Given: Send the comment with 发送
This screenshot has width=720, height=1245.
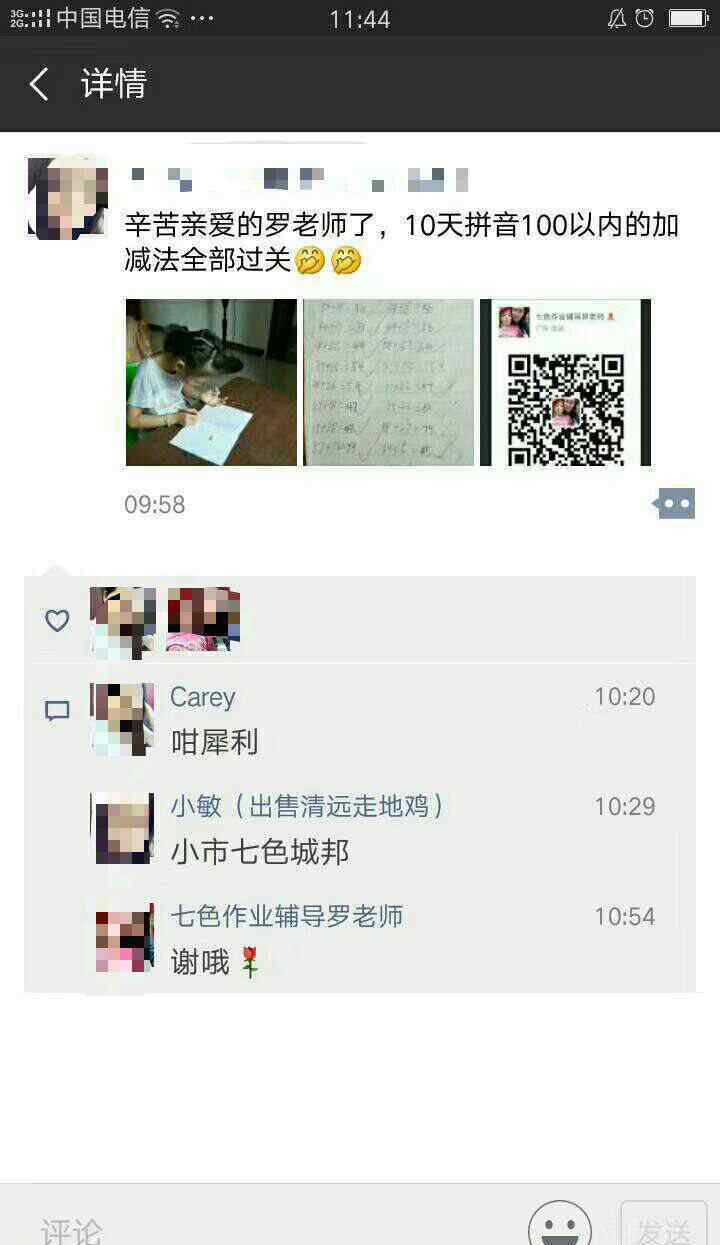Looking at the screenshot, I should point(664,1225).
